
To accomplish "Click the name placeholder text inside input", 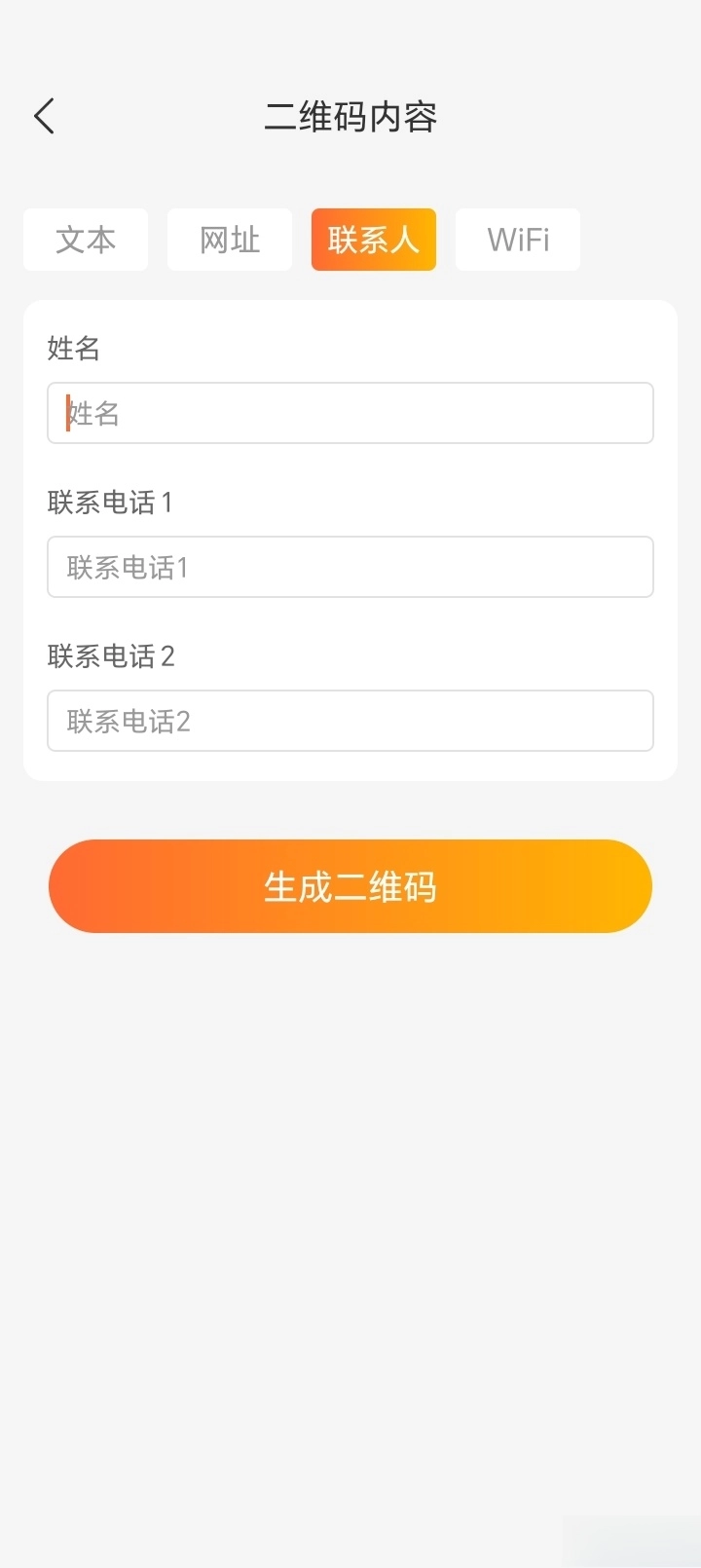I will pos(94,413).
